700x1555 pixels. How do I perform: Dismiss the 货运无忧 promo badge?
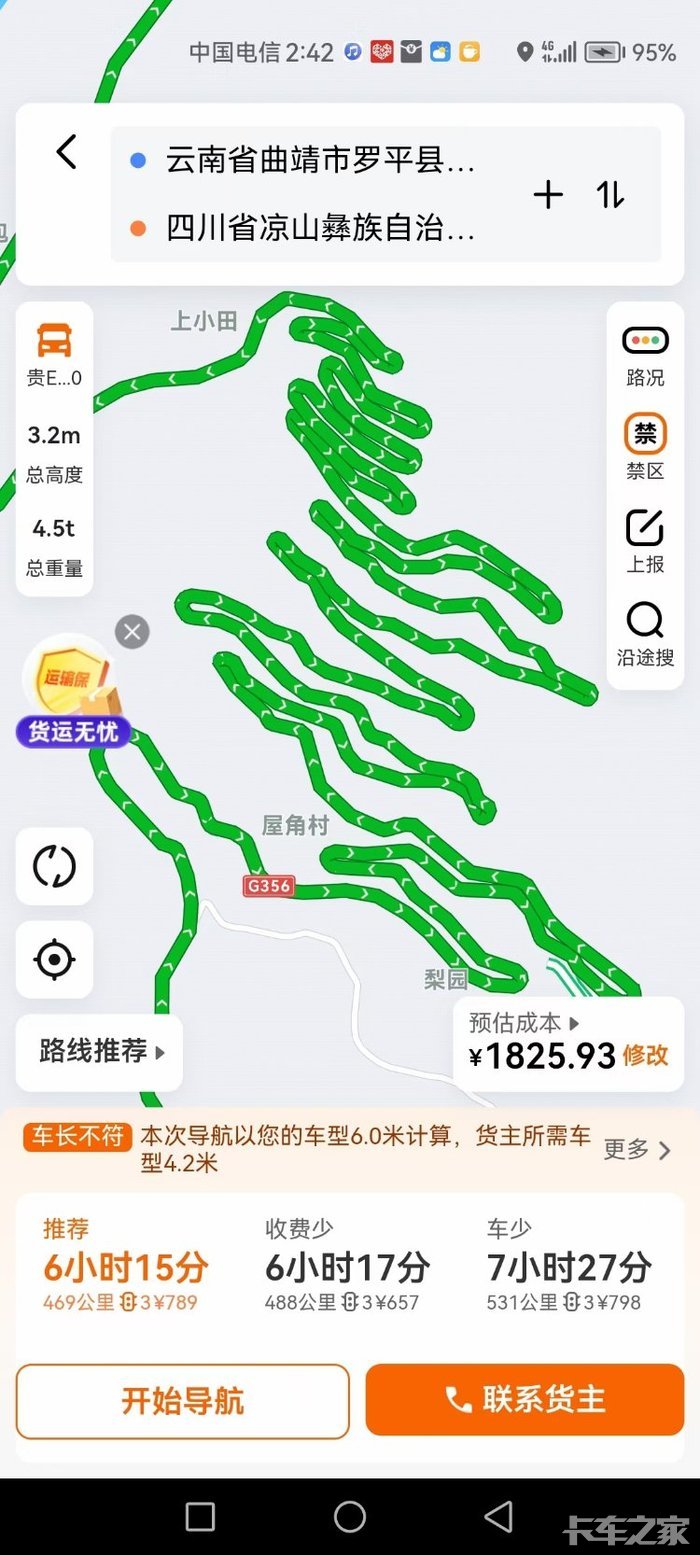(x=132, y=632)
